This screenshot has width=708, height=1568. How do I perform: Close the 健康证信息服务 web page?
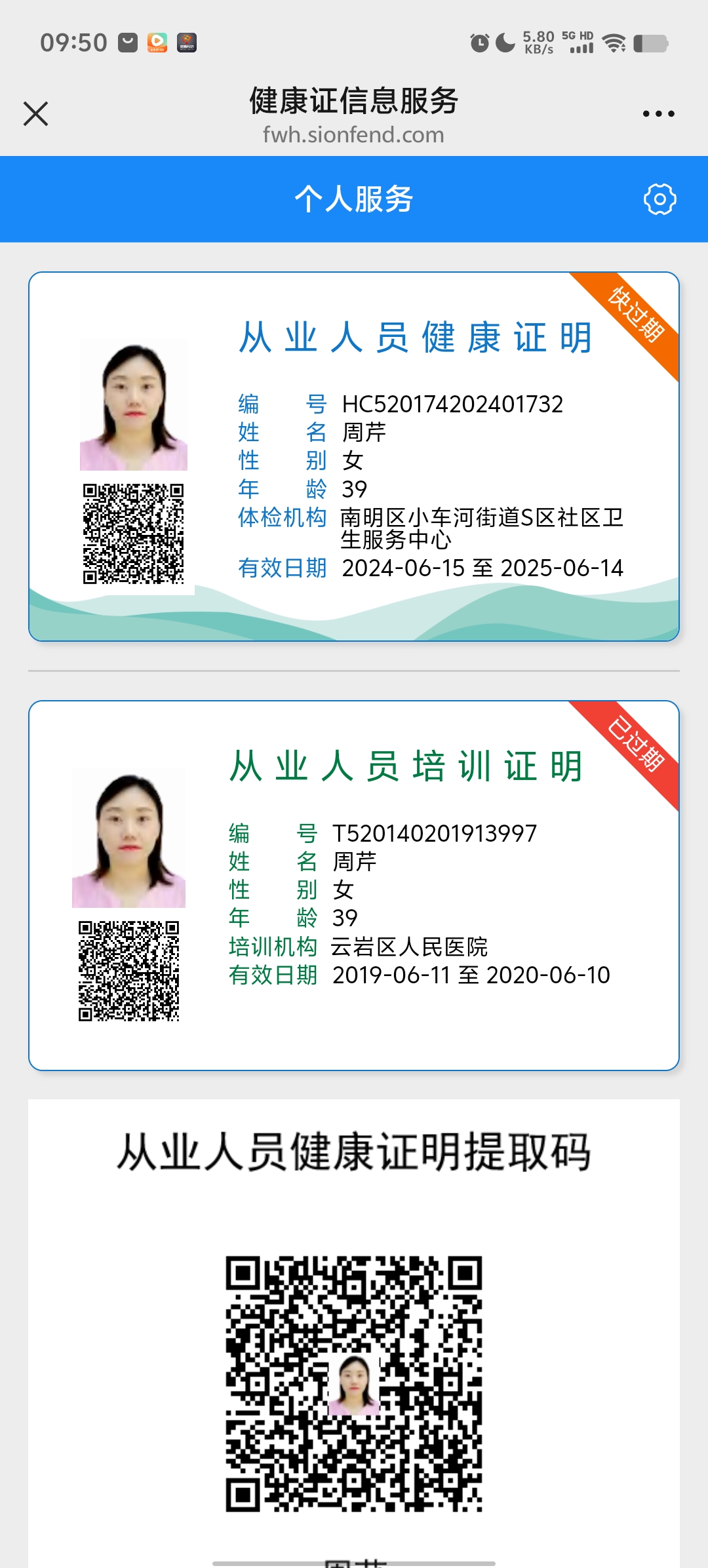(x=36, y=113)
